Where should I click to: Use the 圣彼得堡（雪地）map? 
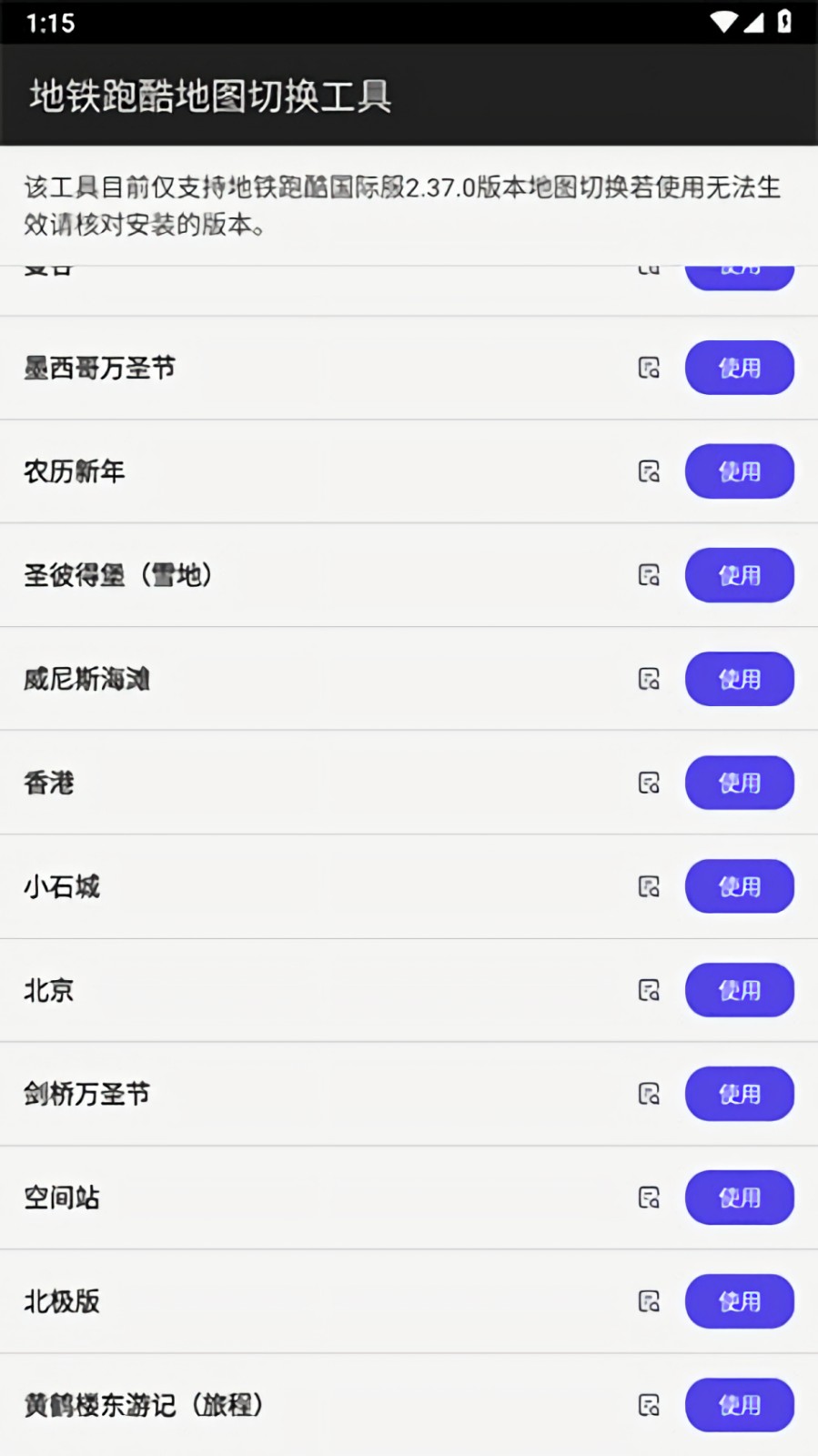(739, 575)
